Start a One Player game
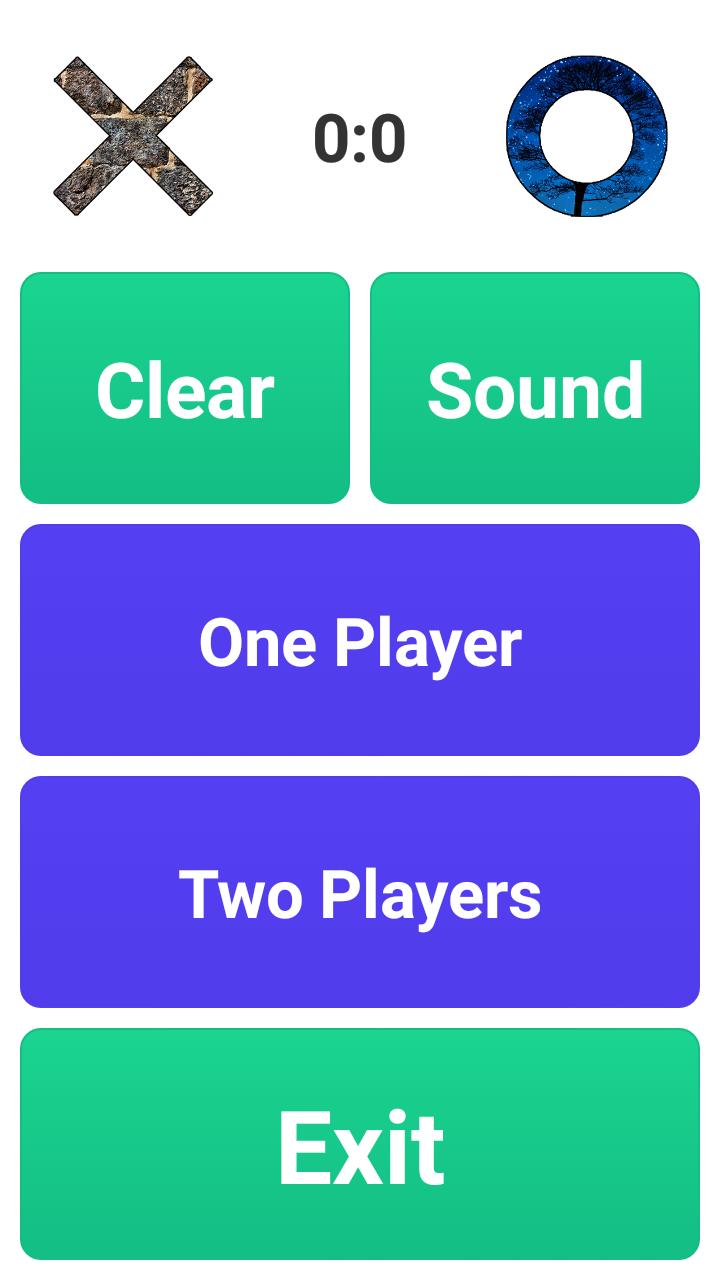Image resolution: width=720 pixels, height=1280 pixels. click(x=360, y=640)
